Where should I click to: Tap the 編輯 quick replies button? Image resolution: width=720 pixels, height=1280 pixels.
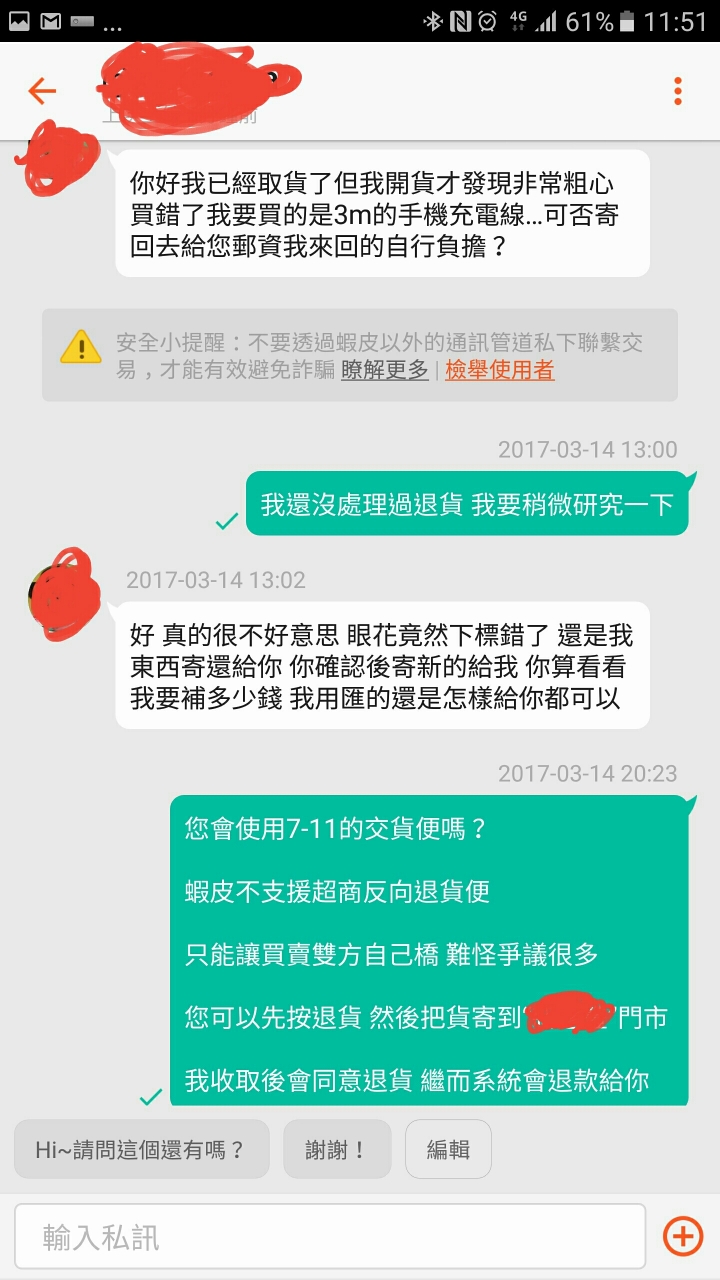pos(448,1149)
